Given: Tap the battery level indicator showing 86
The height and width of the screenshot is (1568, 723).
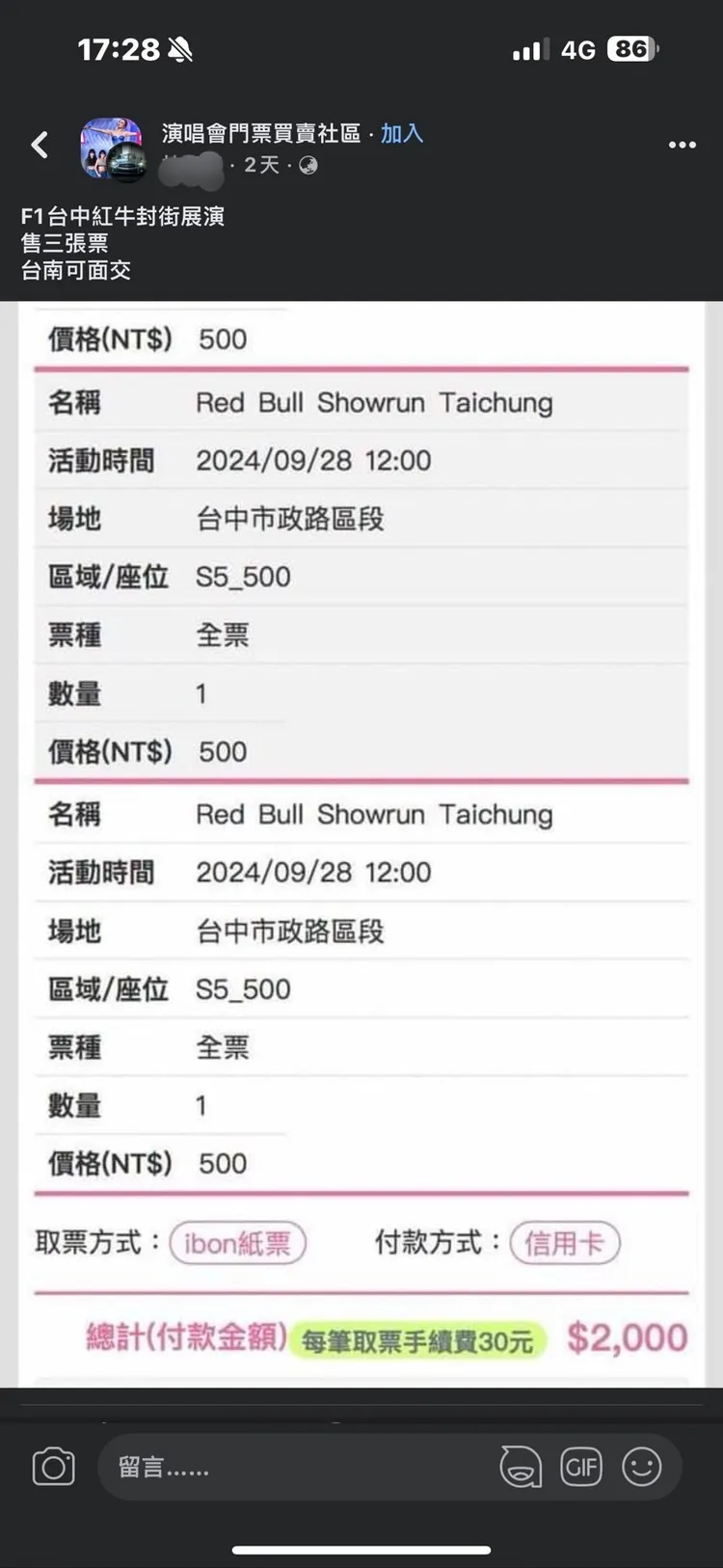Looking at the screenshot, I should click(x=631, y=48).
